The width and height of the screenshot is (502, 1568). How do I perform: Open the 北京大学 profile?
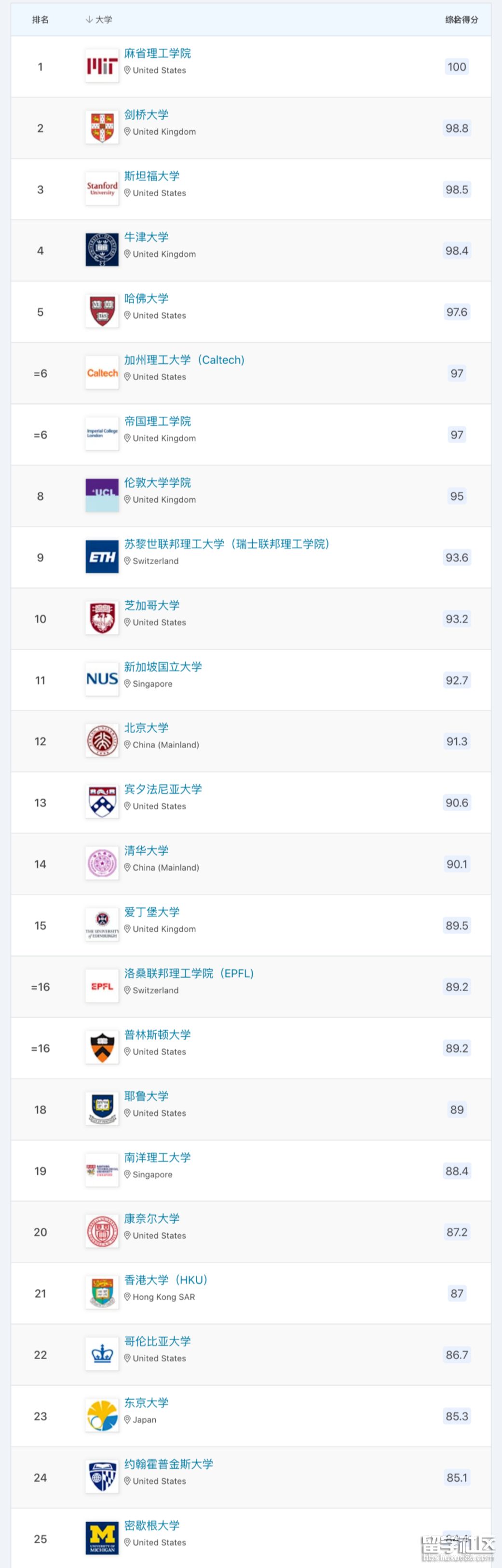[146, 728]
